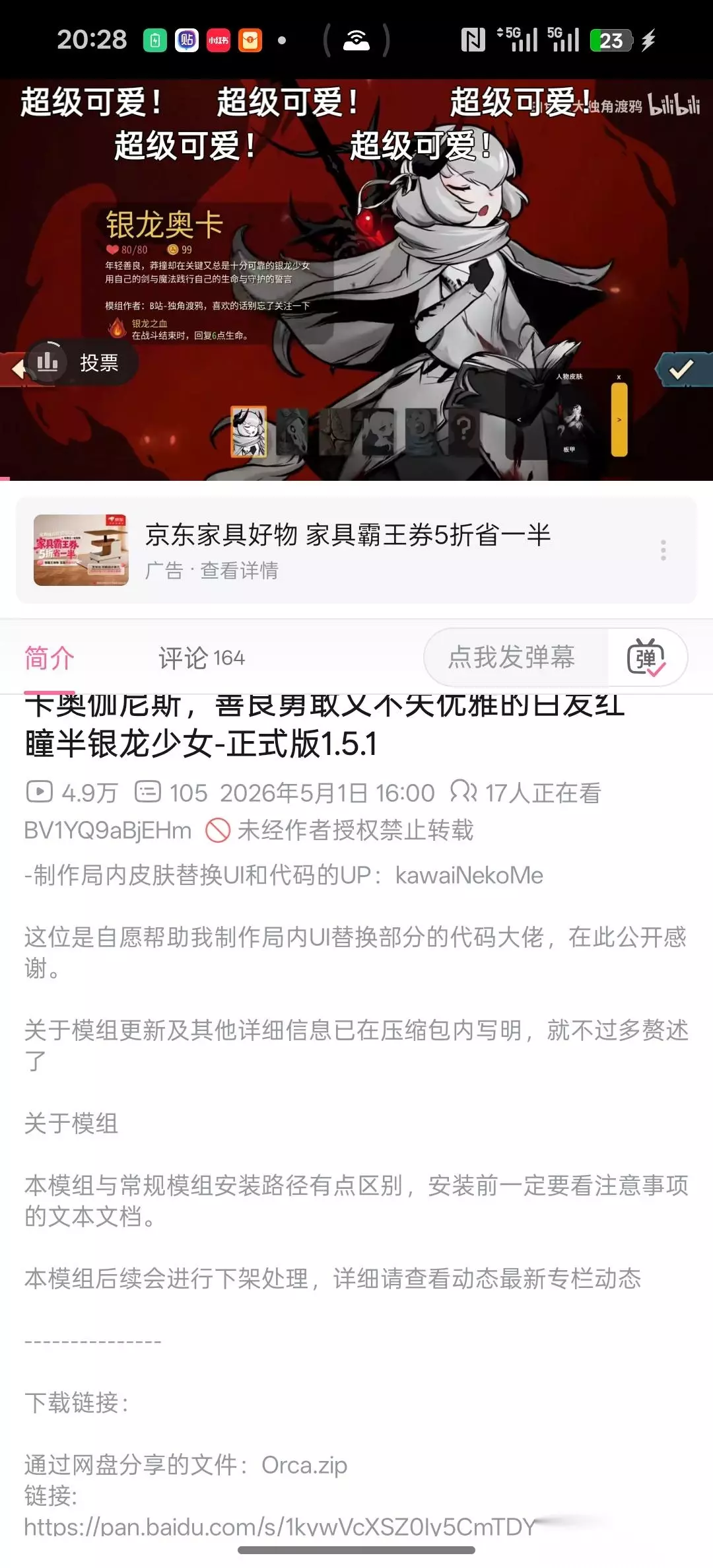Open the 投票 vote button on video
The height and width of the screenshot is (1568, 713).
80,362
